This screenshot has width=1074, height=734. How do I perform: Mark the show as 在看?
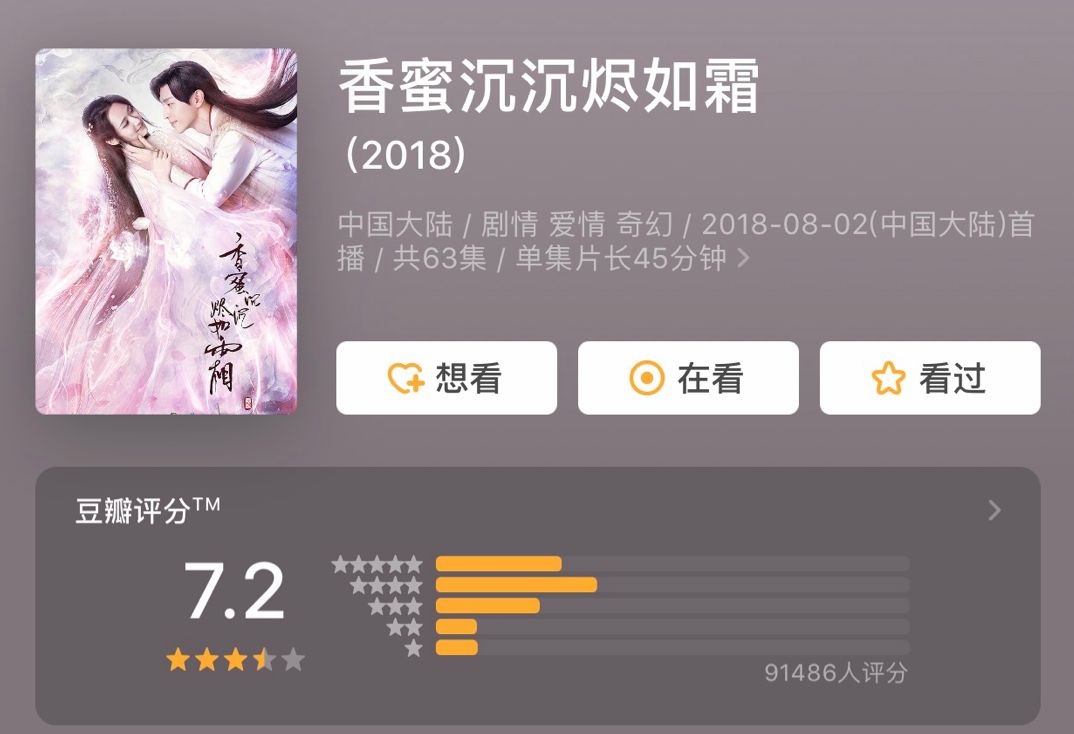[x=688, y=378]
